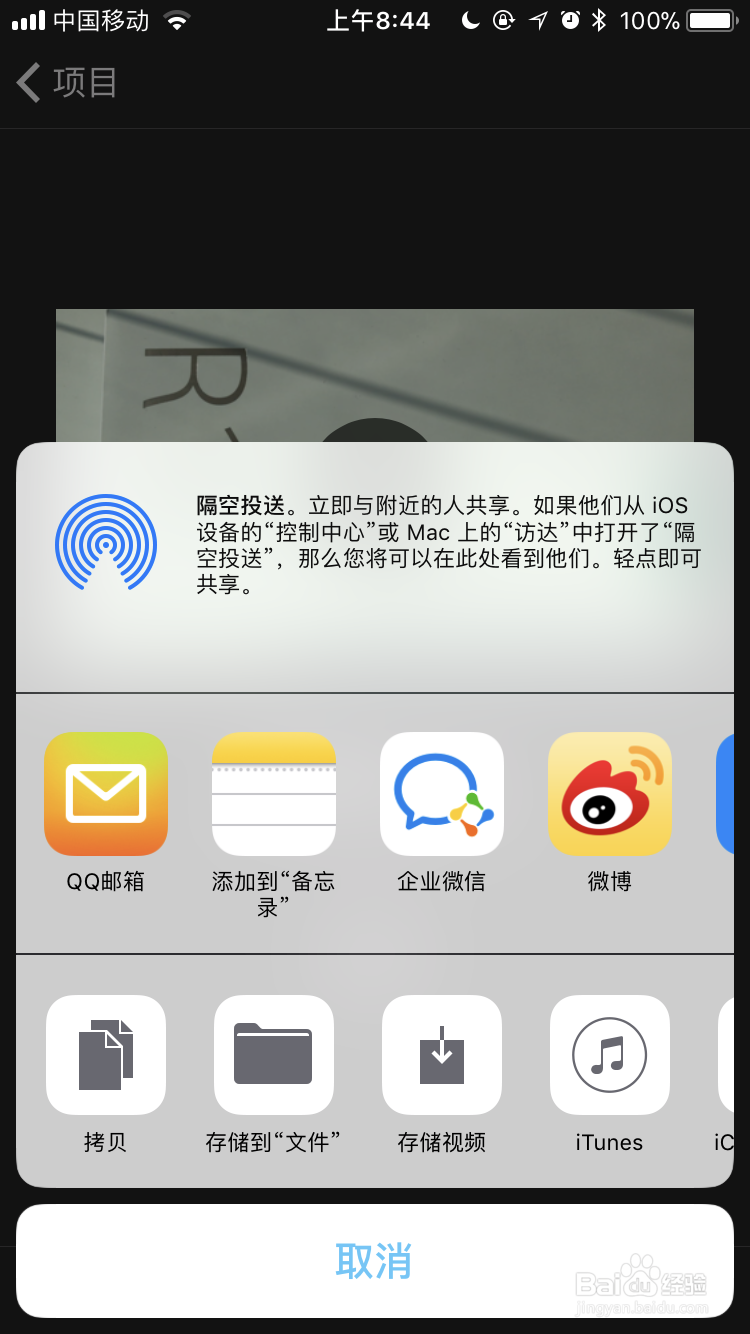
Task: Cancel the share sheet via 取消
Action: pos(375,1262)
